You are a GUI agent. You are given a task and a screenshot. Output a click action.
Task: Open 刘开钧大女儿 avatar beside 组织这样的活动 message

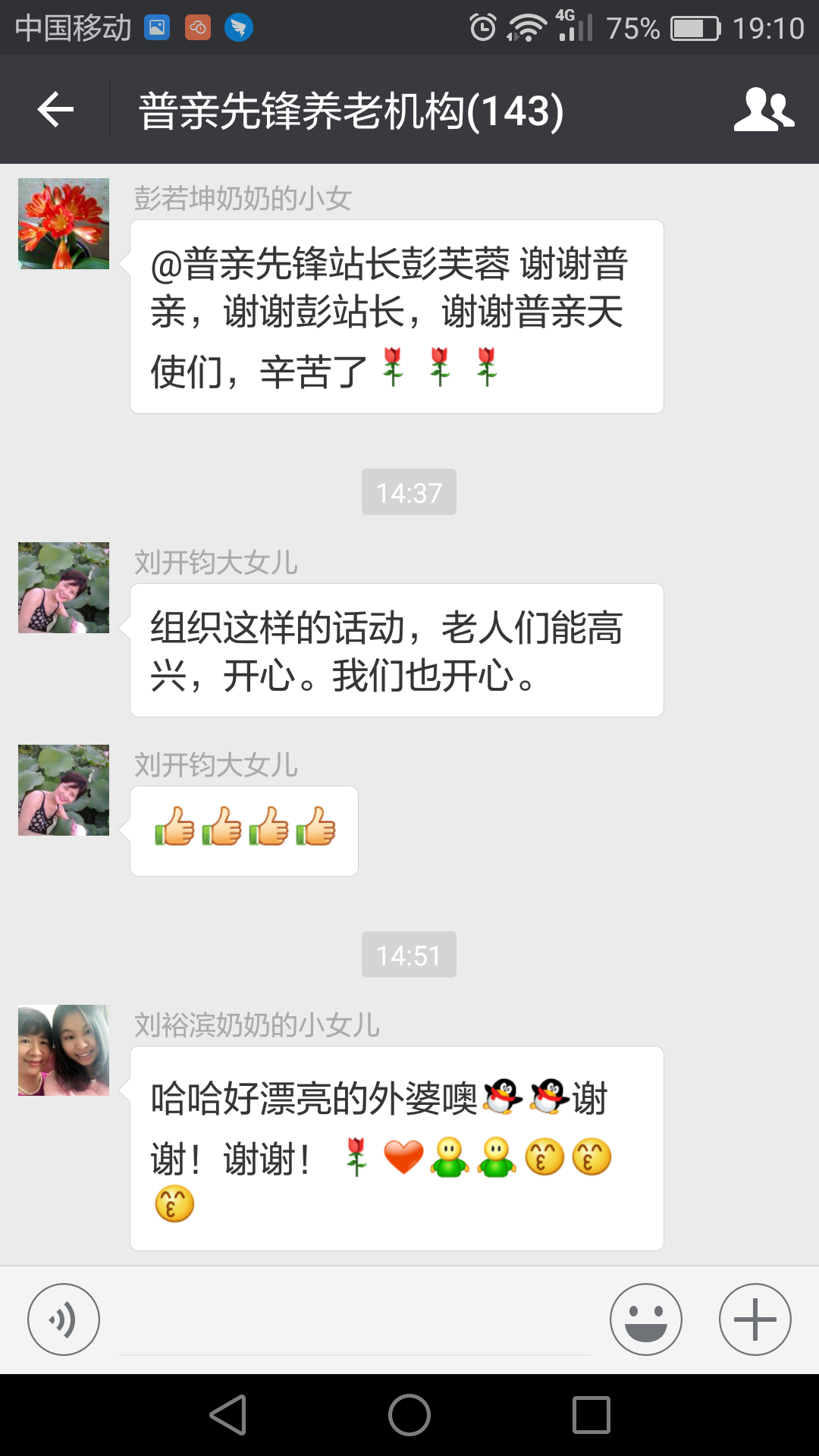coord(64,588)
